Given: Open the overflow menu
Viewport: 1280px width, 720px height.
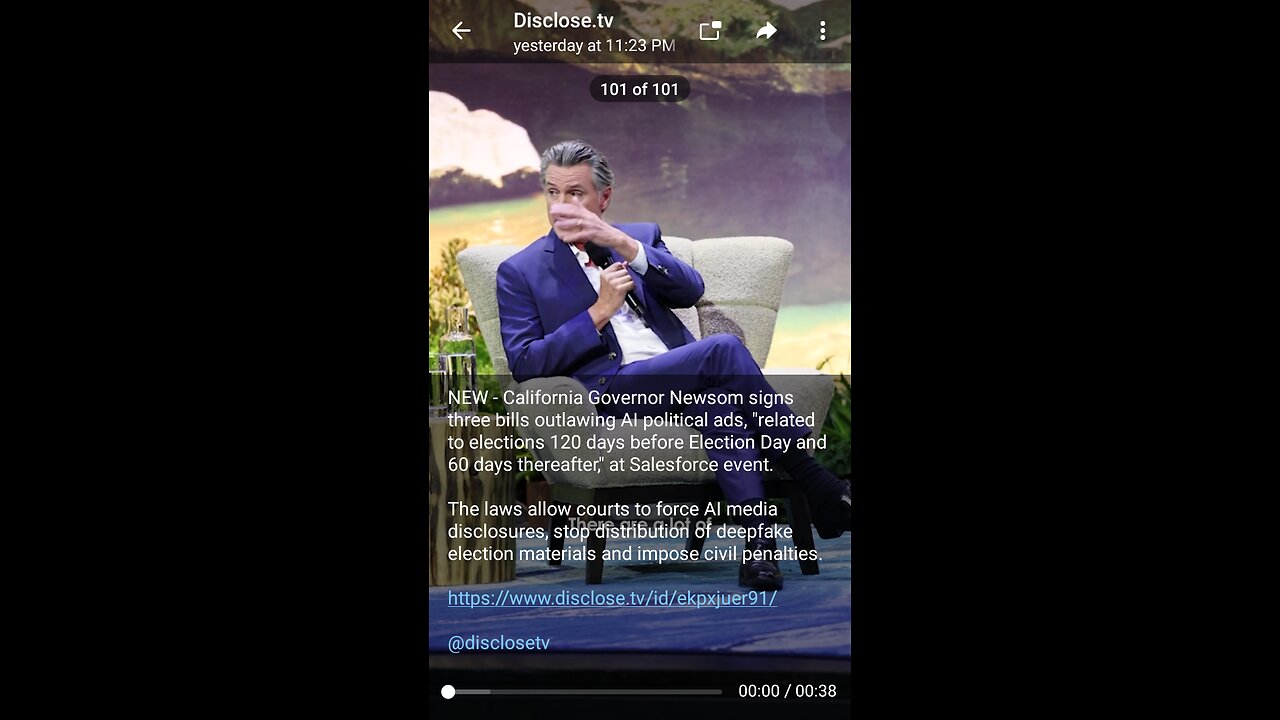Looking at the screenshot, I should click(822, 31).
